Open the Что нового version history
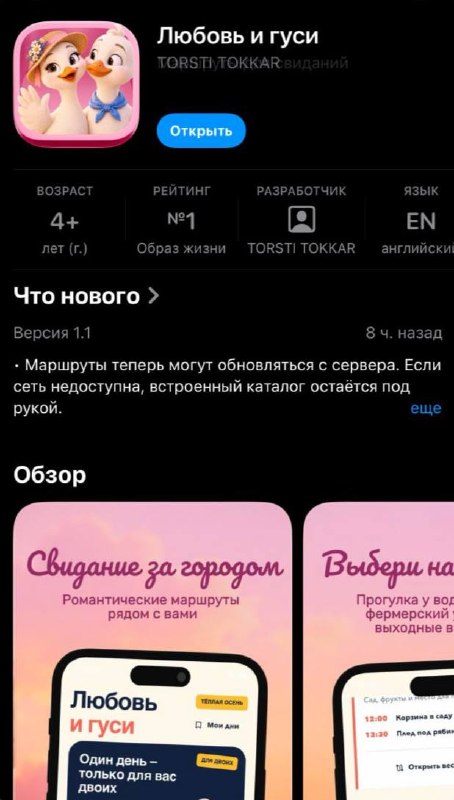The width and height of the screenshot is (454, 800). click(86, 296)
